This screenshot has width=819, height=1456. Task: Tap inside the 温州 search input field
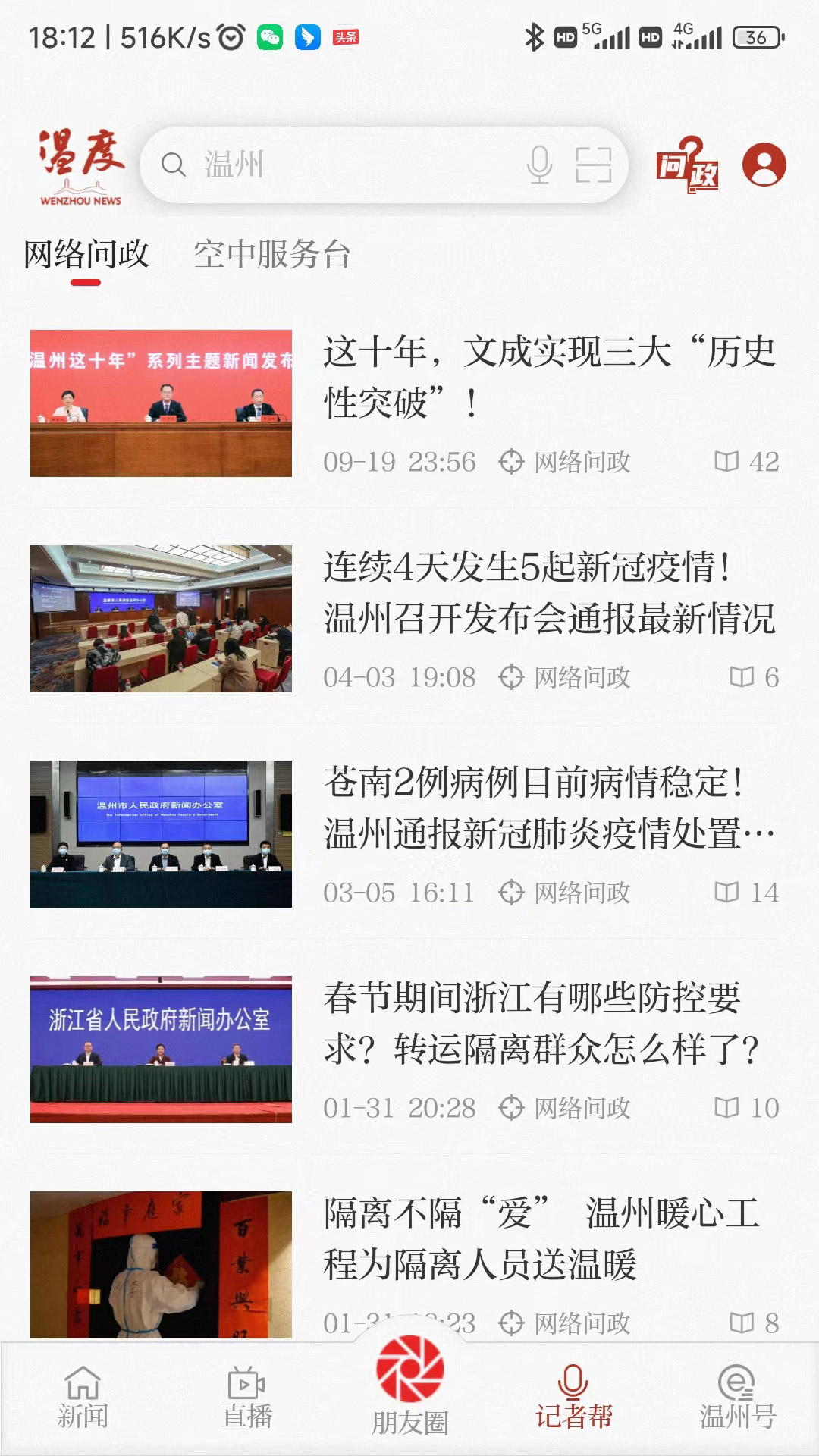(341, 165)
